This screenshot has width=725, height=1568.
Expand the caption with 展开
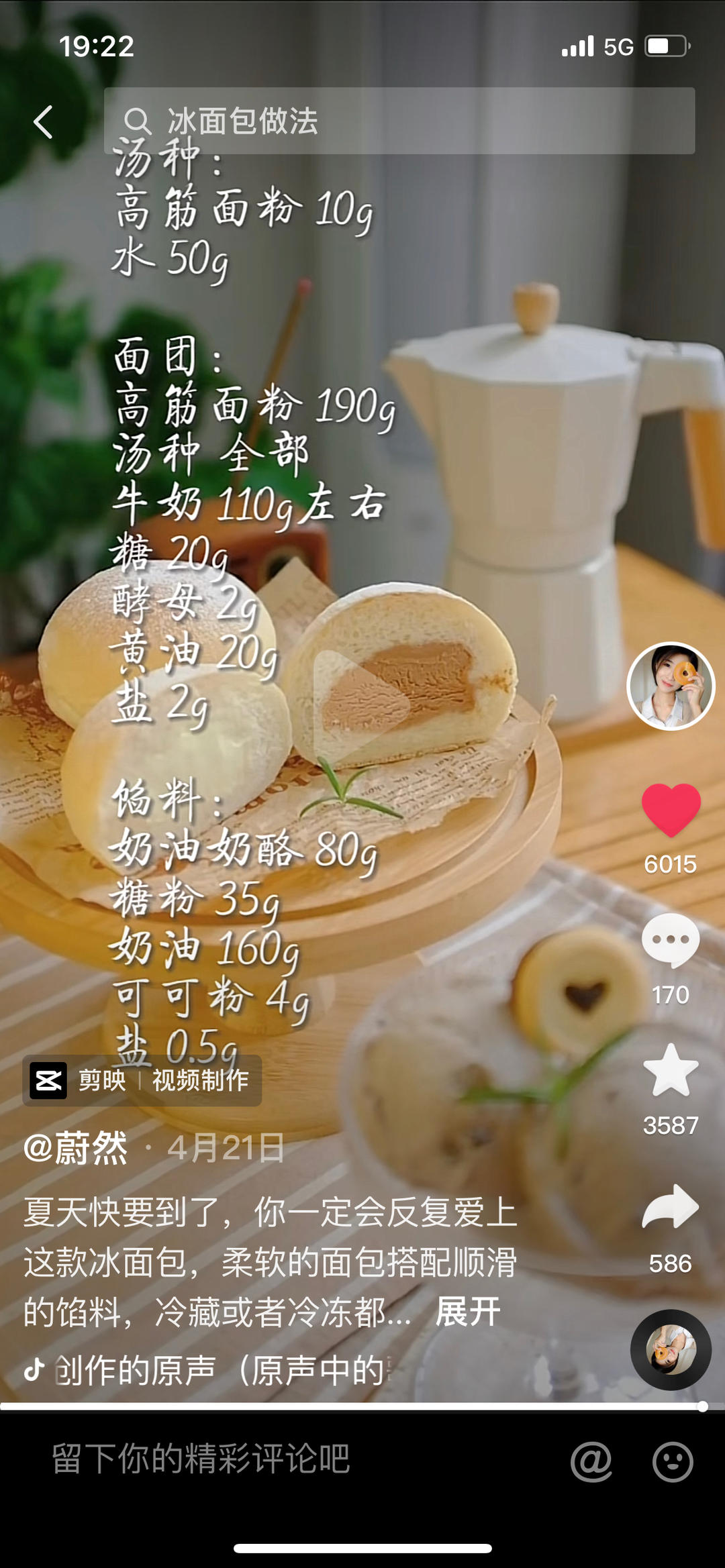coord(468,1311)
